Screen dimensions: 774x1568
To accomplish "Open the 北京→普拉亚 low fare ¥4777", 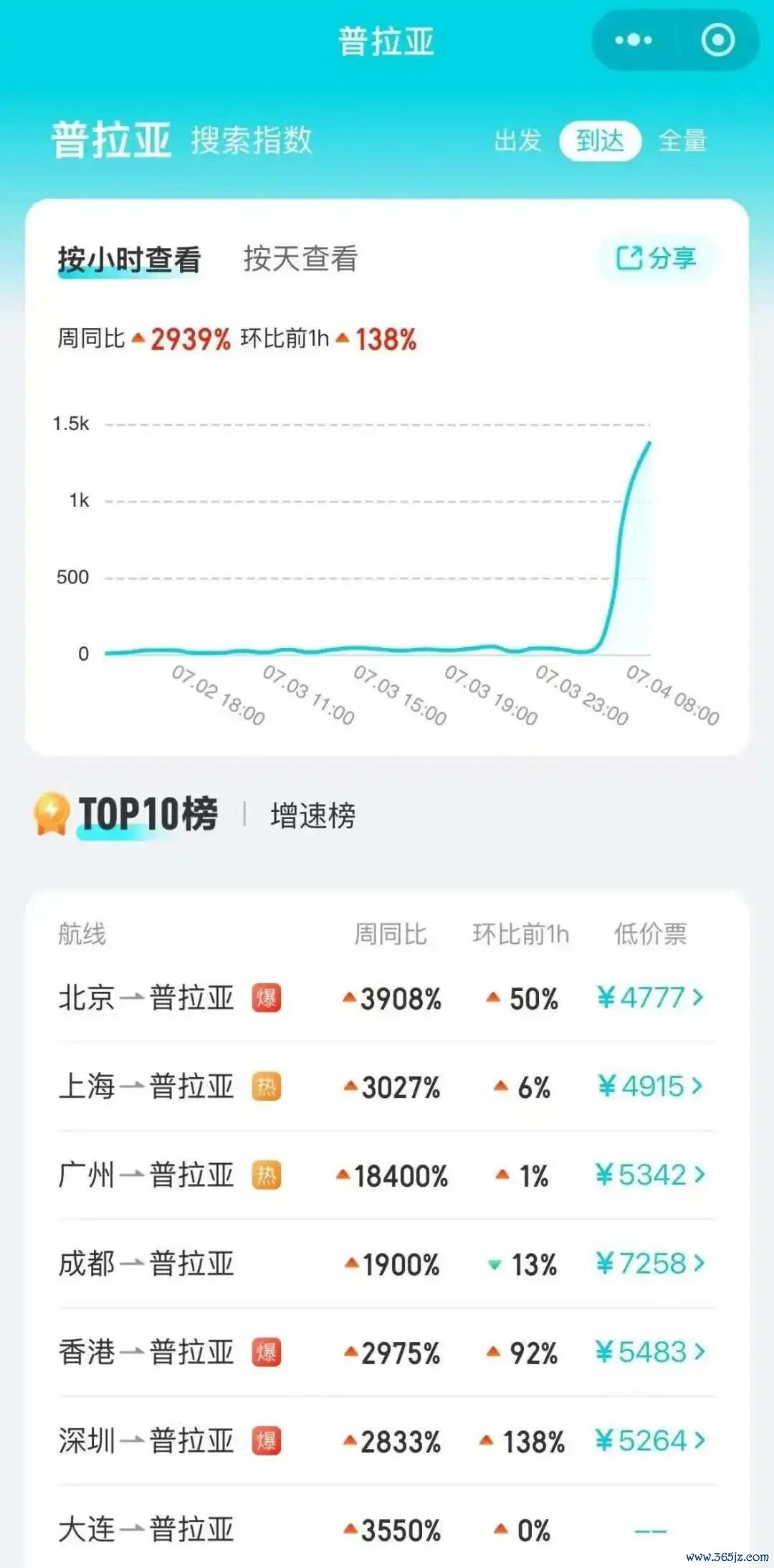I will pos(651,998).
